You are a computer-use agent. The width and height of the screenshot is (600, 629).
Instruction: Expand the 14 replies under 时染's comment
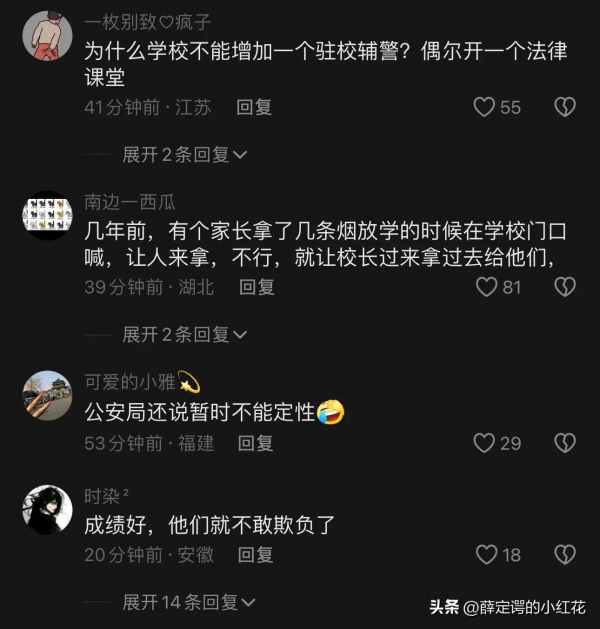(x=188, y=602)
